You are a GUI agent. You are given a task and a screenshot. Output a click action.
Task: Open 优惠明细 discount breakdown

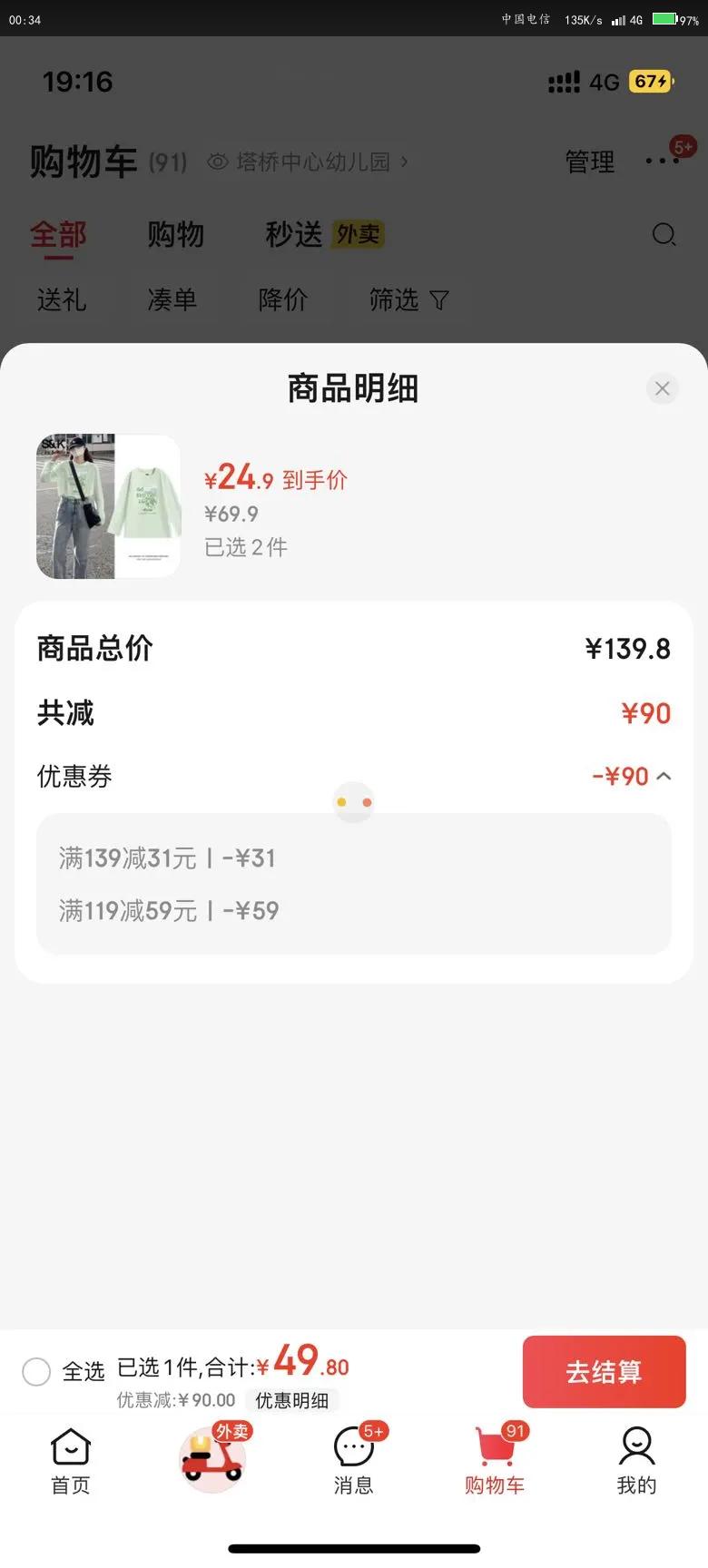coord(291,1400)
